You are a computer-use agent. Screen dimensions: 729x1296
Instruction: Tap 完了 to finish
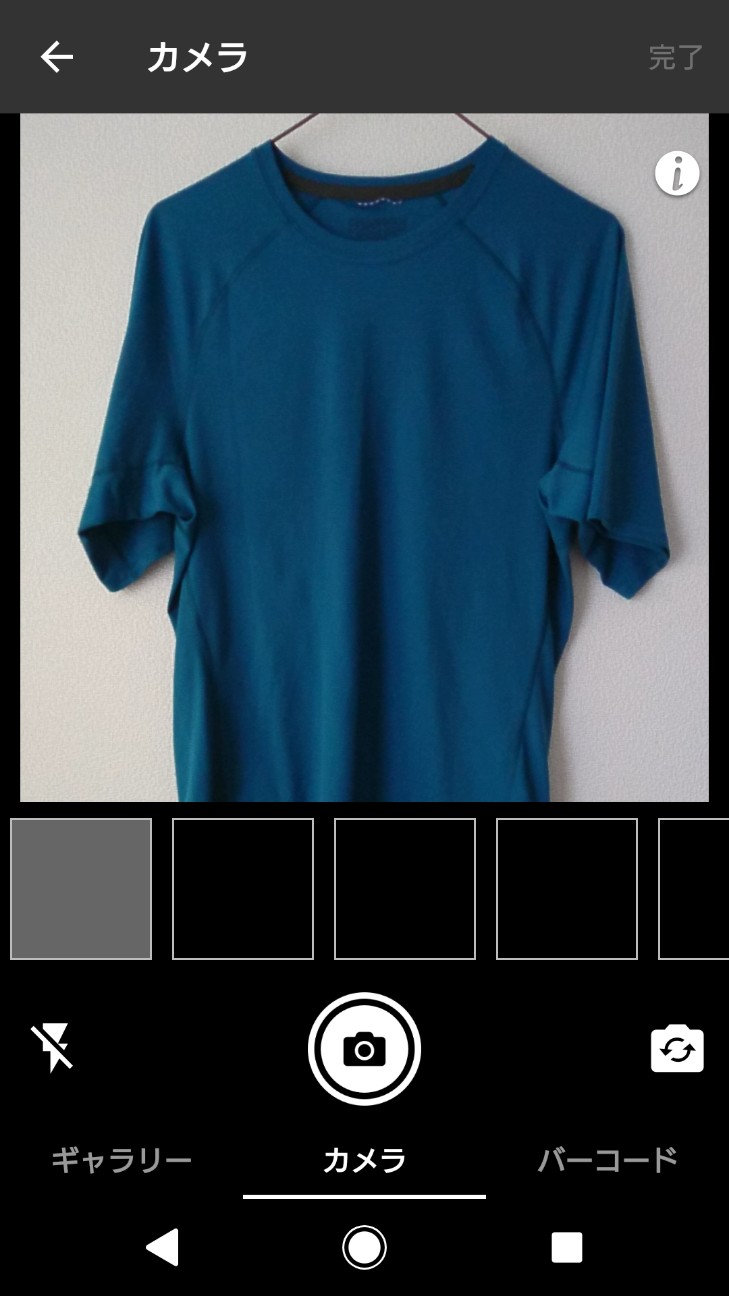(676, 57)
